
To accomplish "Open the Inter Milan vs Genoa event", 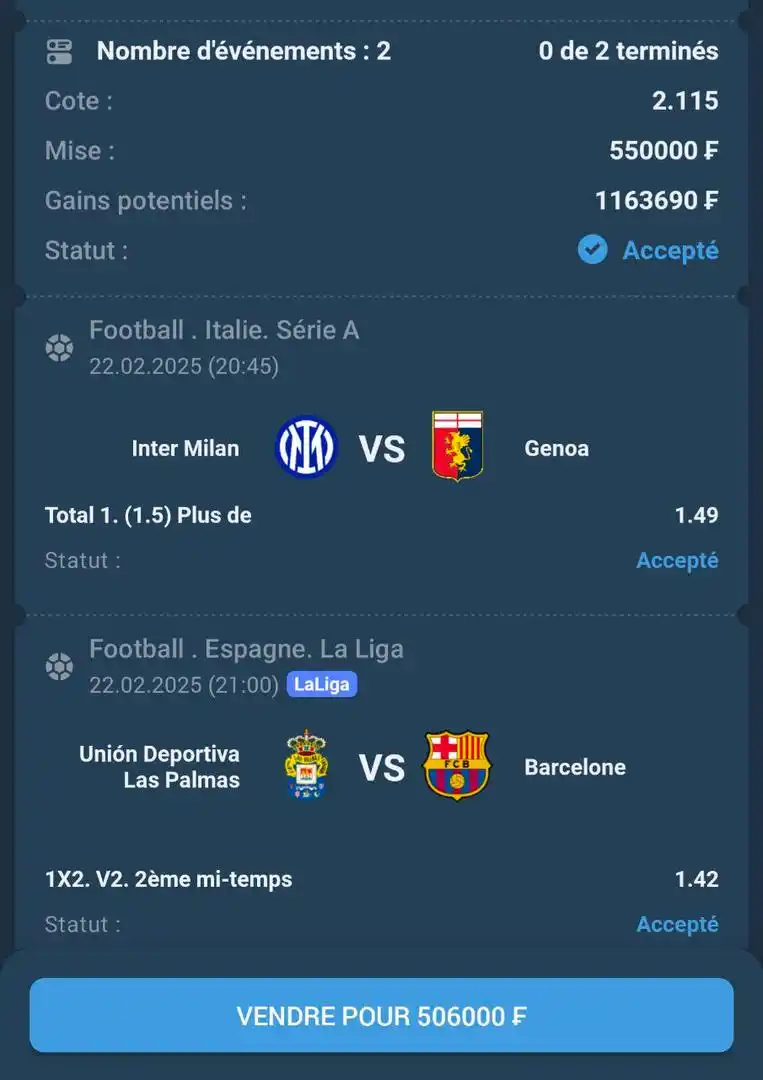I will [x=381, y=448].
